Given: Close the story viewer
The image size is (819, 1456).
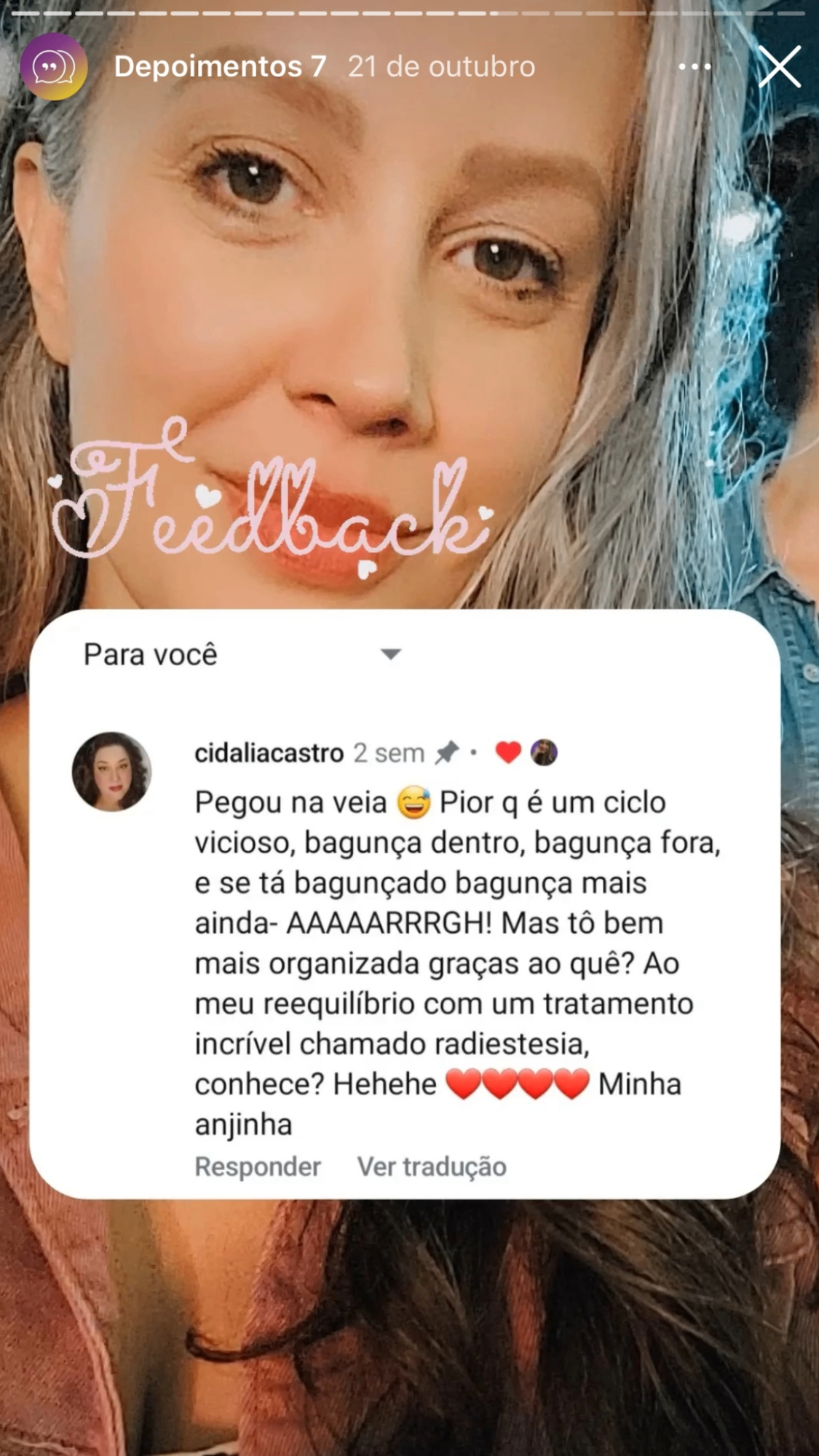Looking at the screenshot, I should (x=779, y=66).
